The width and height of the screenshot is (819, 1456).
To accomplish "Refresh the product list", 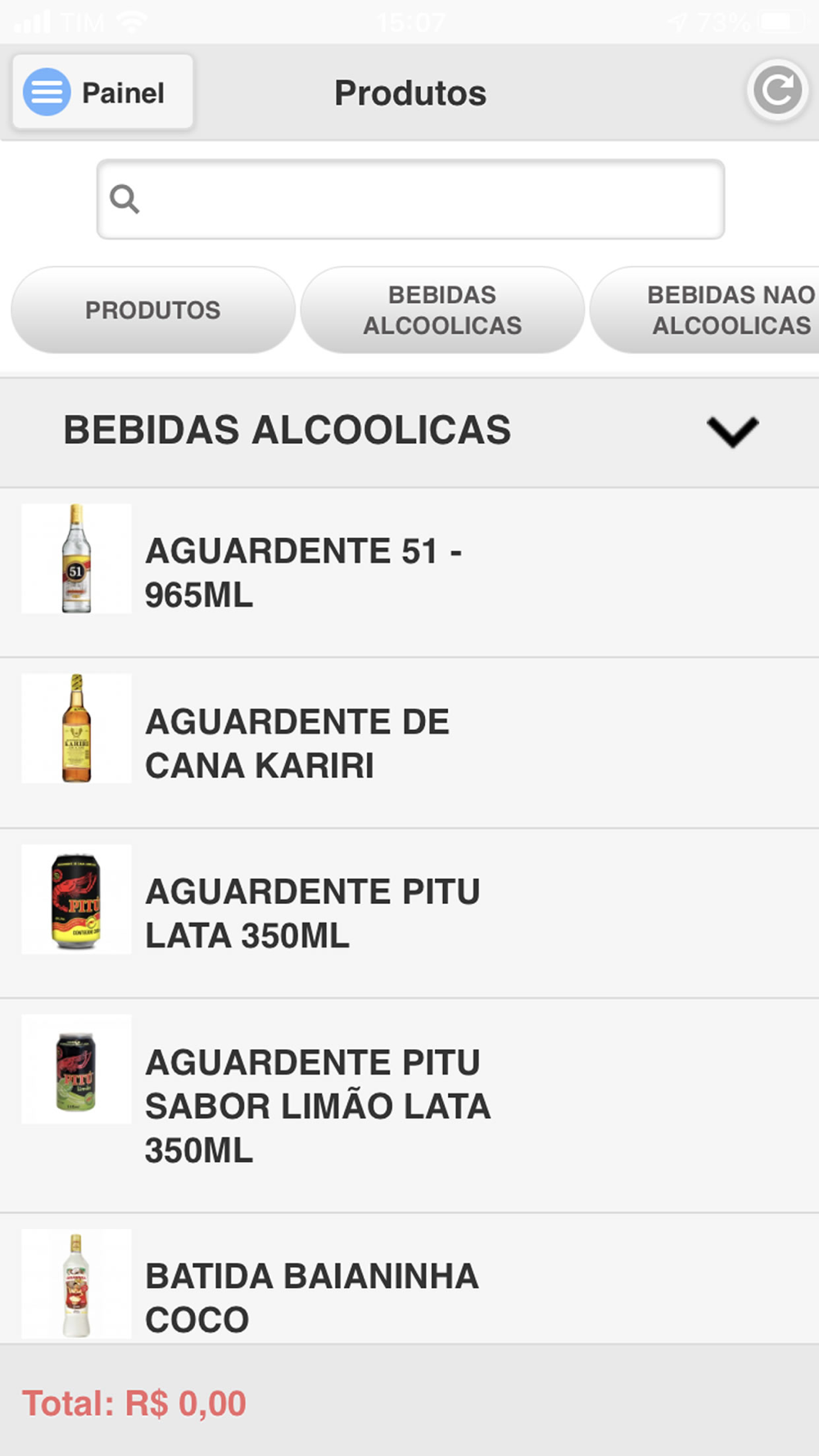I will pos(776,91).
